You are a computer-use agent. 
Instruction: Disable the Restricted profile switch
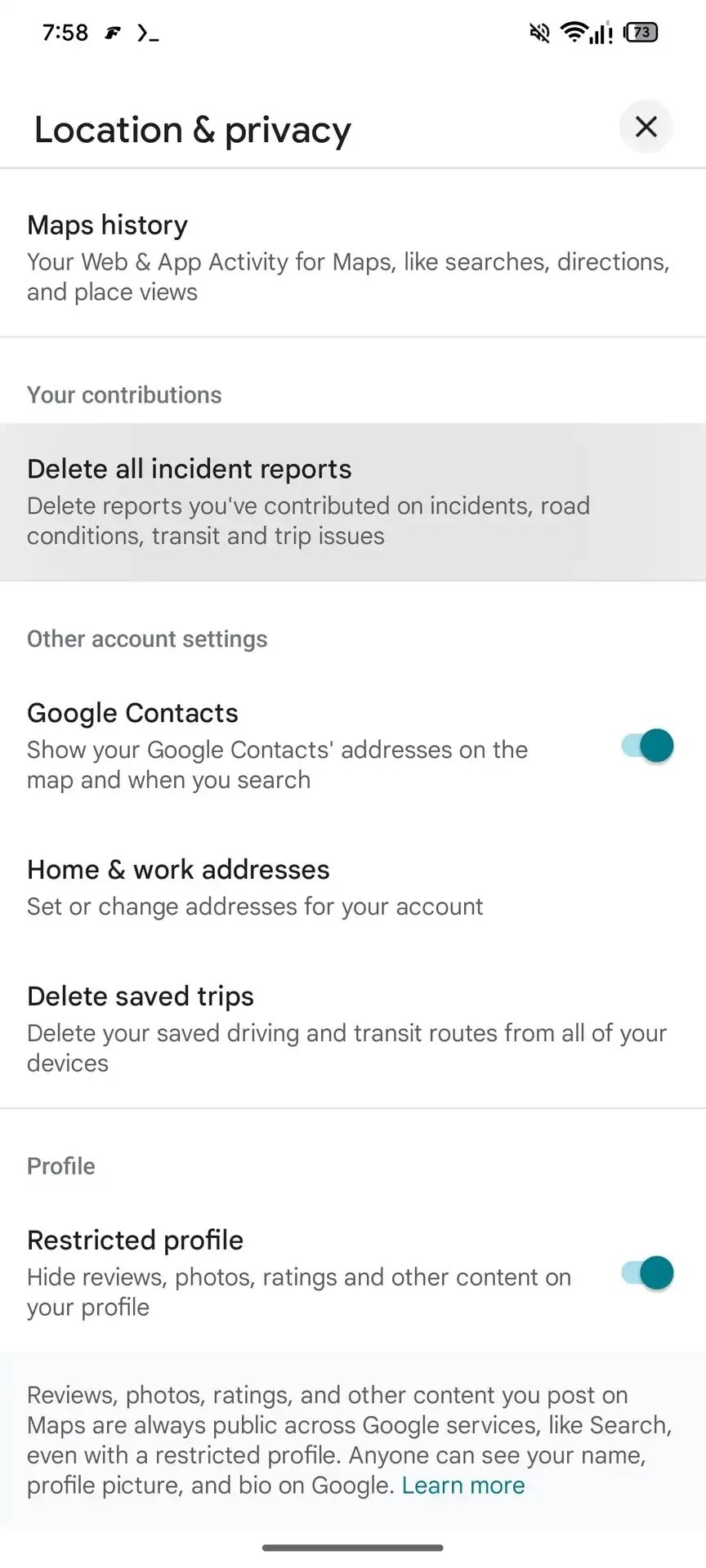(648, 1273)
